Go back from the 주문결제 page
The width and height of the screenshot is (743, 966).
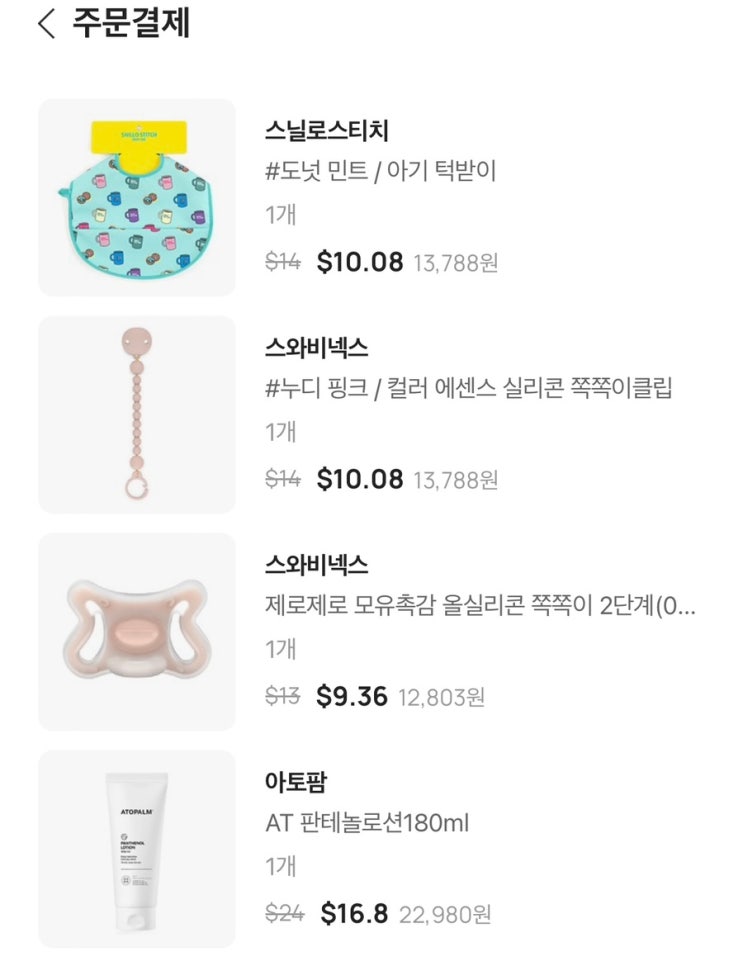(x=46, y=24)
